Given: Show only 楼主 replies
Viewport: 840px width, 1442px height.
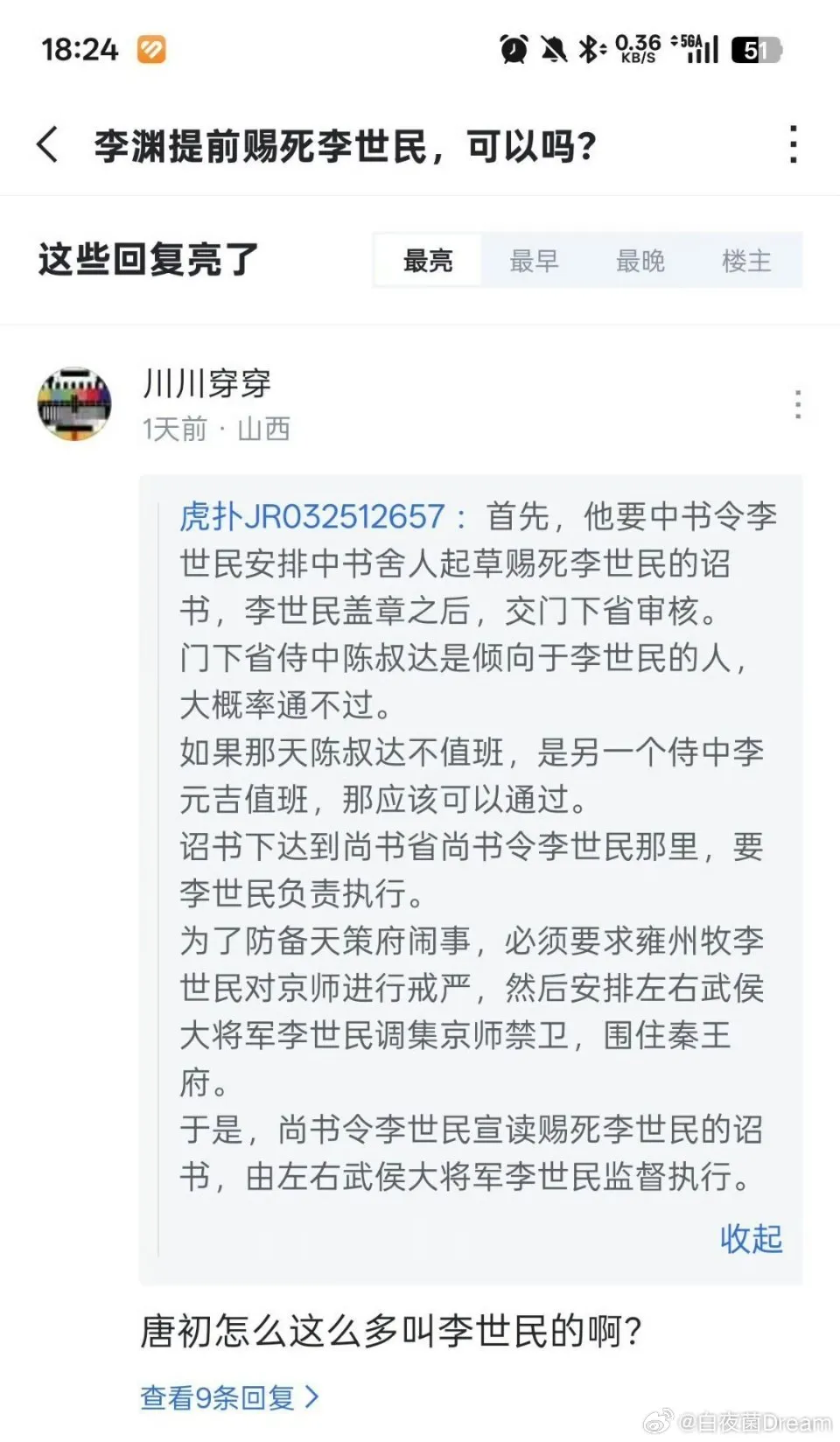Looking at the screenshot, I should click(746, 261).
